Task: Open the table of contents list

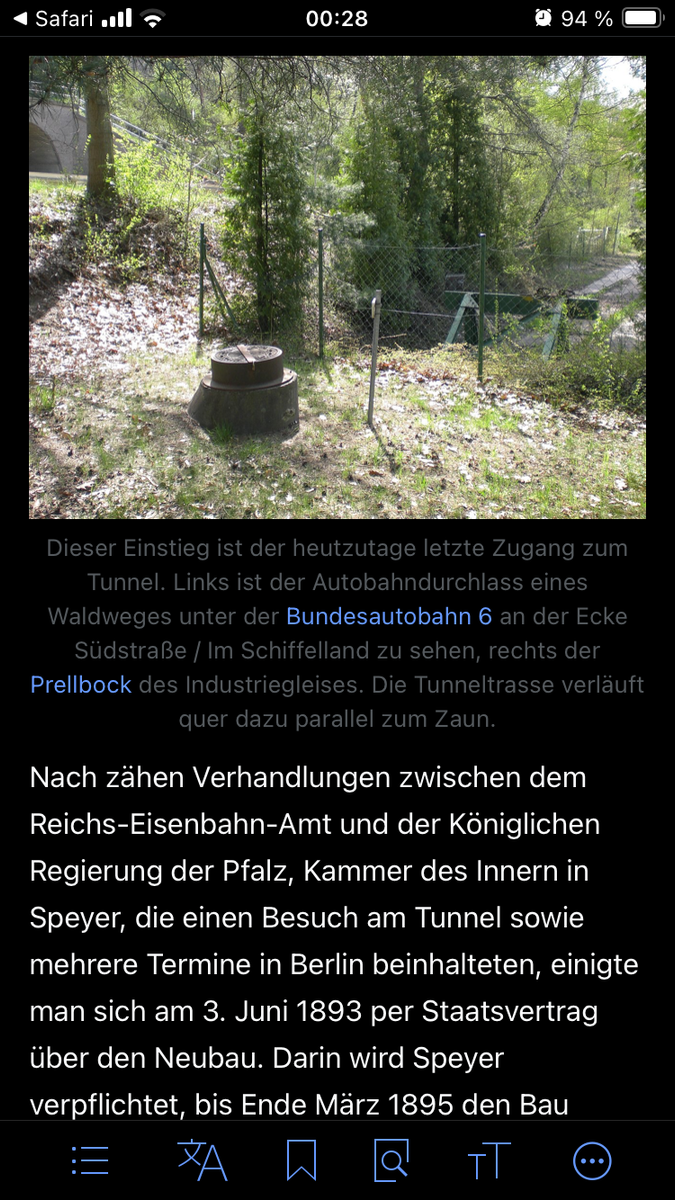Action: tap(90, 1161)
